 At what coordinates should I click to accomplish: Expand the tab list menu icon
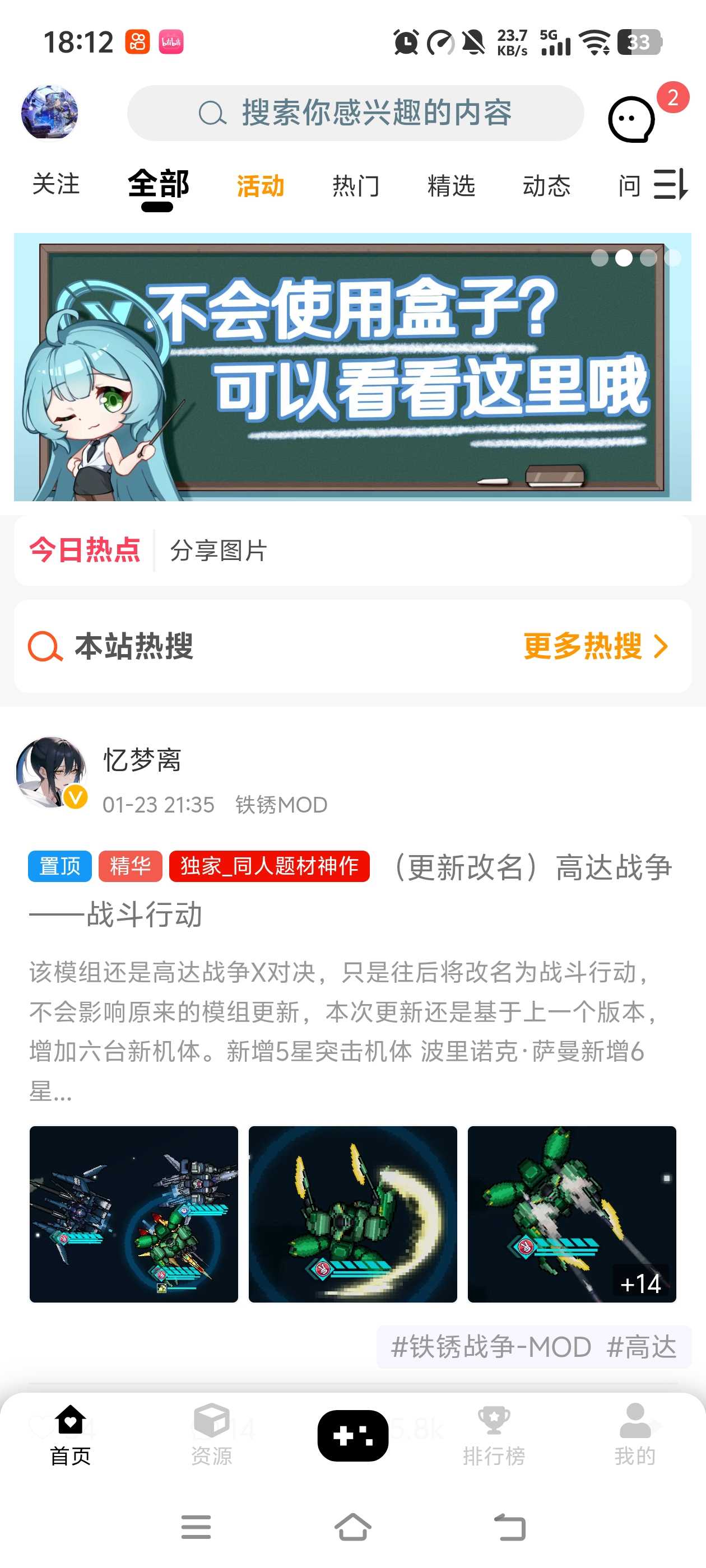[x=670, y=184]
